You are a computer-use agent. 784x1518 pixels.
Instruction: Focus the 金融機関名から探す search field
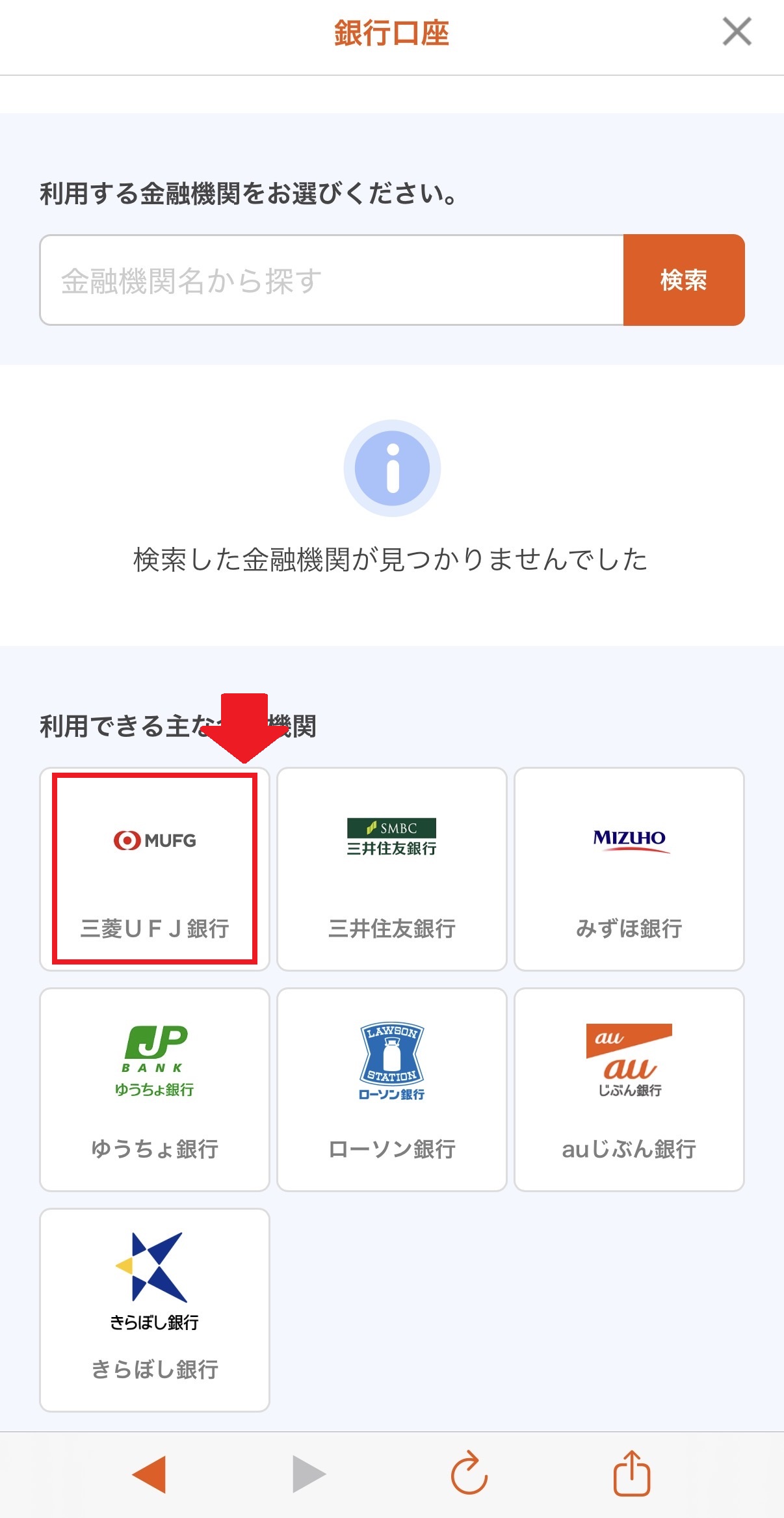coord(332,280)
